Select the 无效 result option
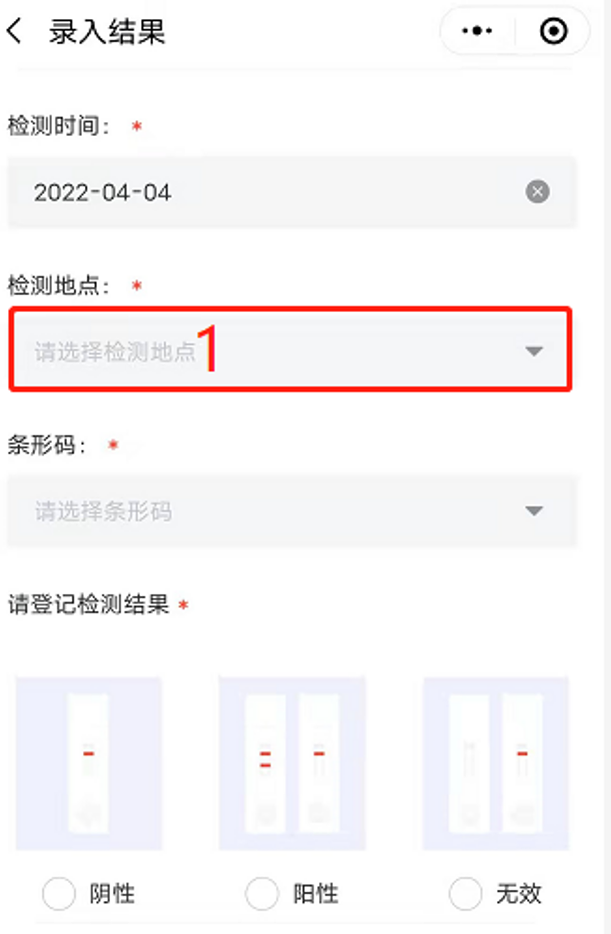611x934 pixels. [466, 893]
